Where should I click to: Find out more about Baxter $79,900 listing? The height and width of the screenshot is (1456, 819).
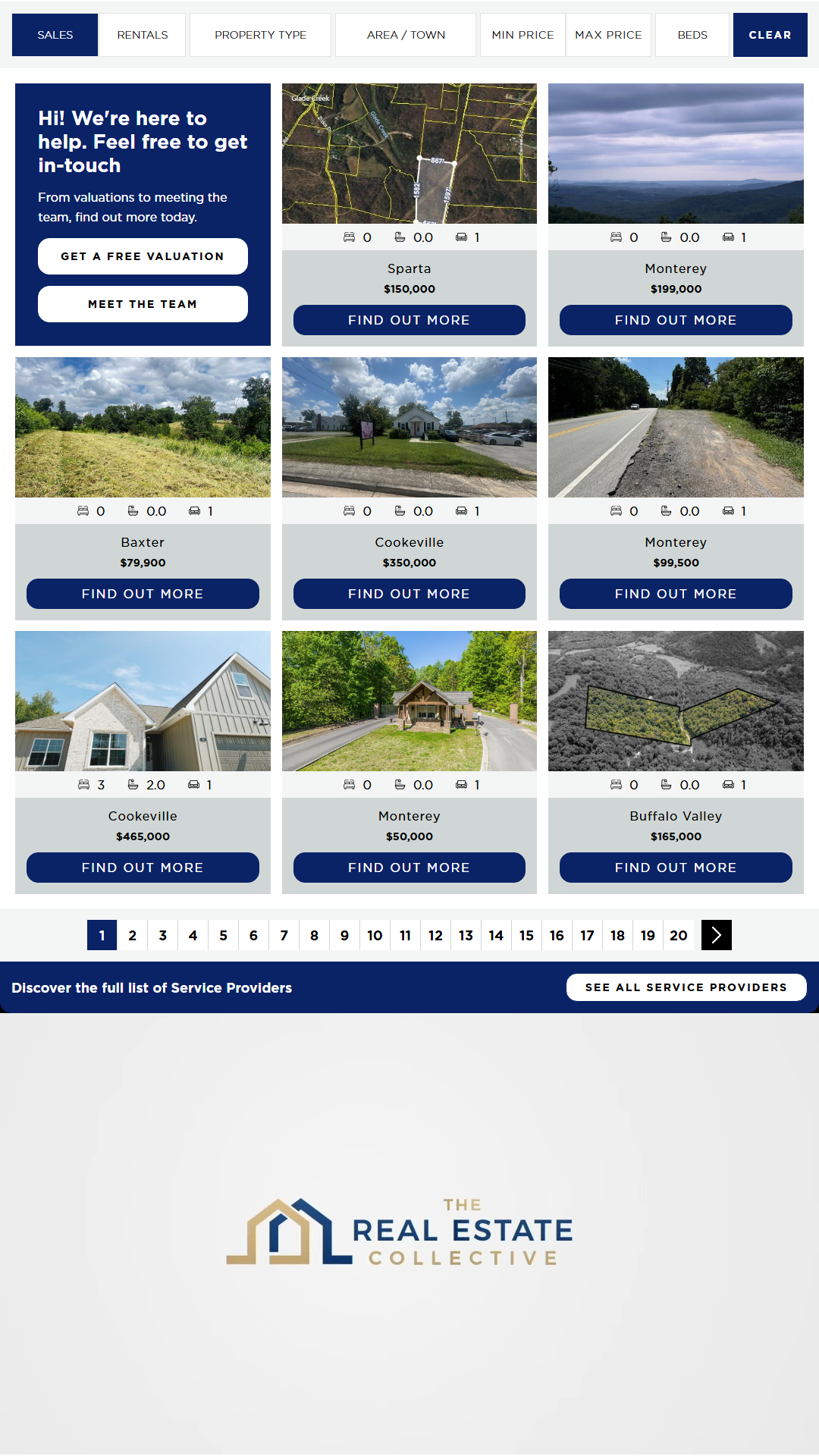143,594
